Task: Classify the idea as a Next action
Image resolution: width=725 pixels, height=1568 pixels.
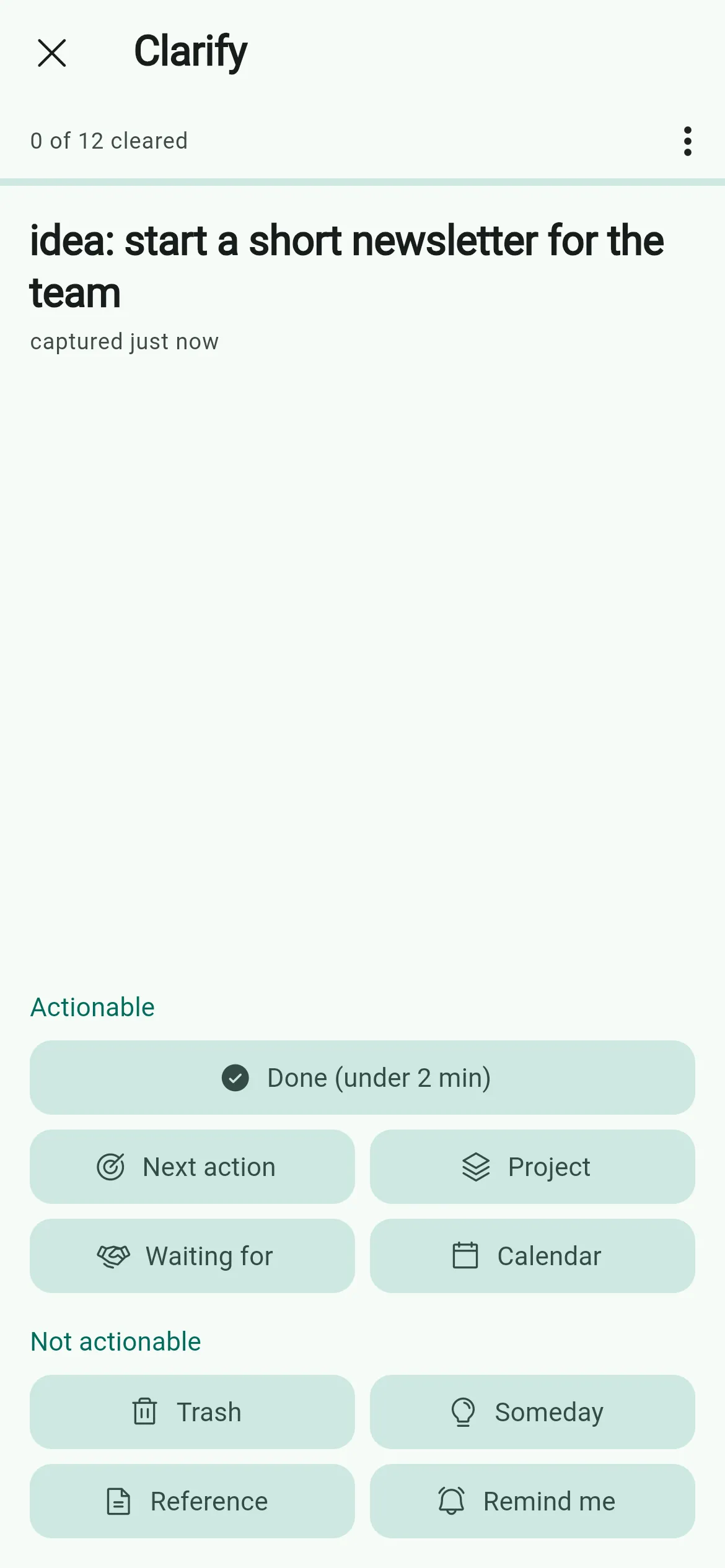Action: tap(192, 1167)
